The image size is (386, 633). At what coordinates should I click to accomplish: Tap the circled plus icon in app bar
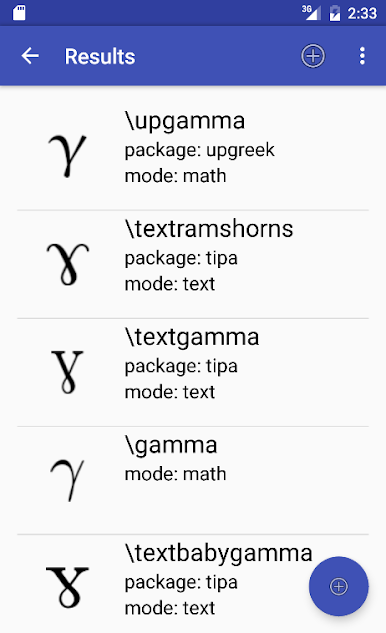(x=313, y=56)
